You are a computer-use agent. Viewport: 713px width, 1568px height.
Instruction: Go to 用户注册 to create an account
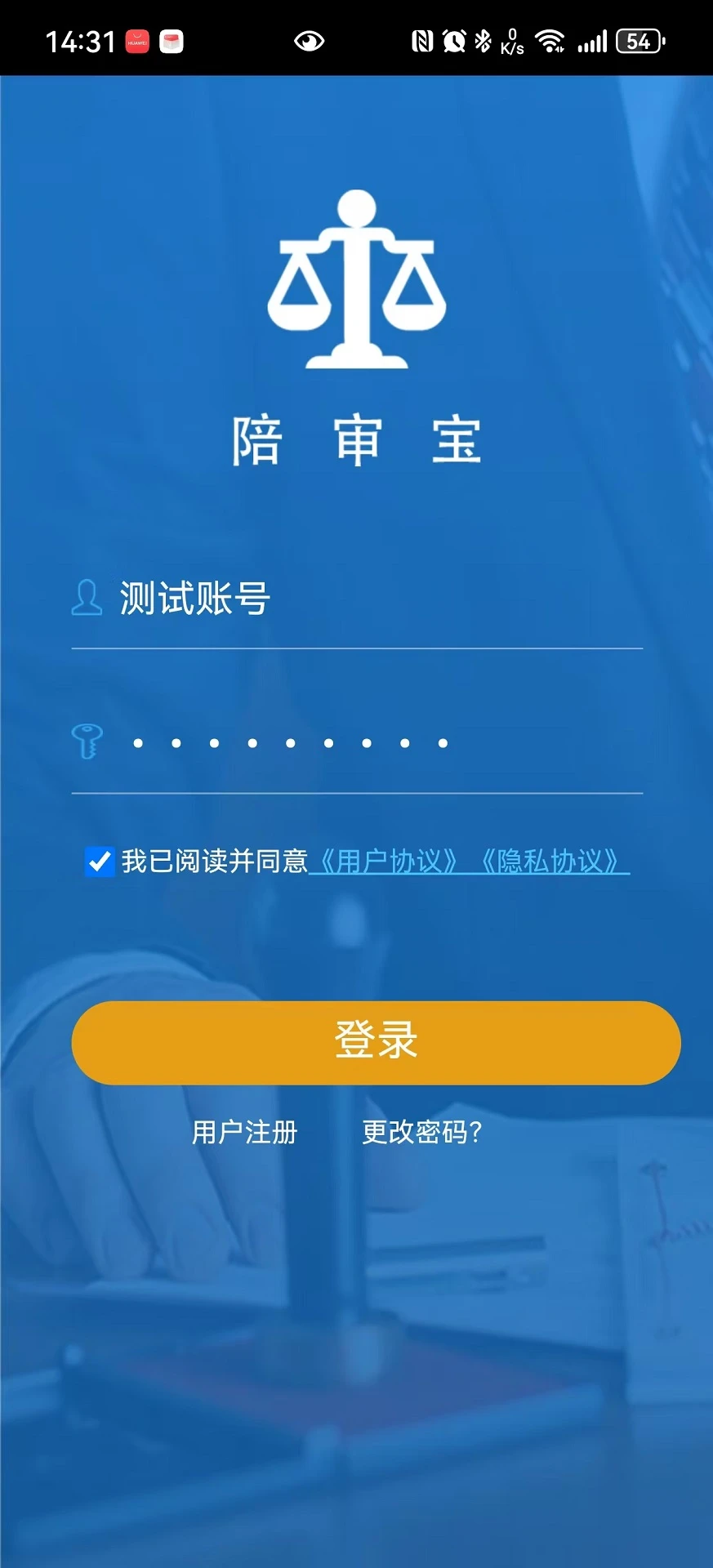244,1132
